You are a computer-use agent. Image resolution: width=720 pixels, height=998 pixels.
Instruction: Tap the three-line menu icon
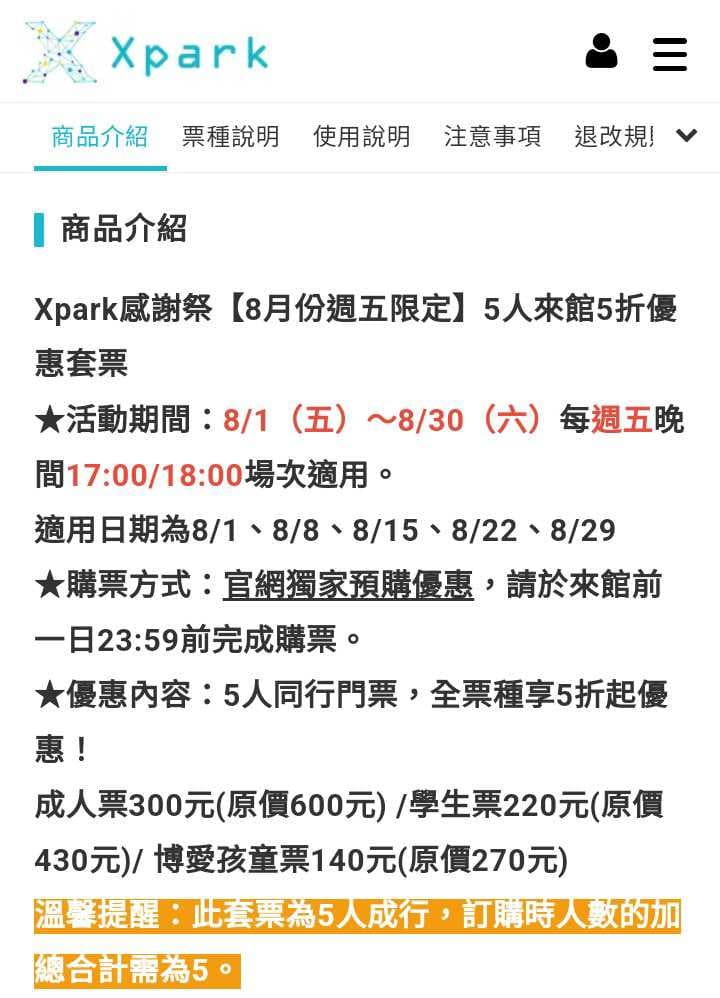coord(669,55)
